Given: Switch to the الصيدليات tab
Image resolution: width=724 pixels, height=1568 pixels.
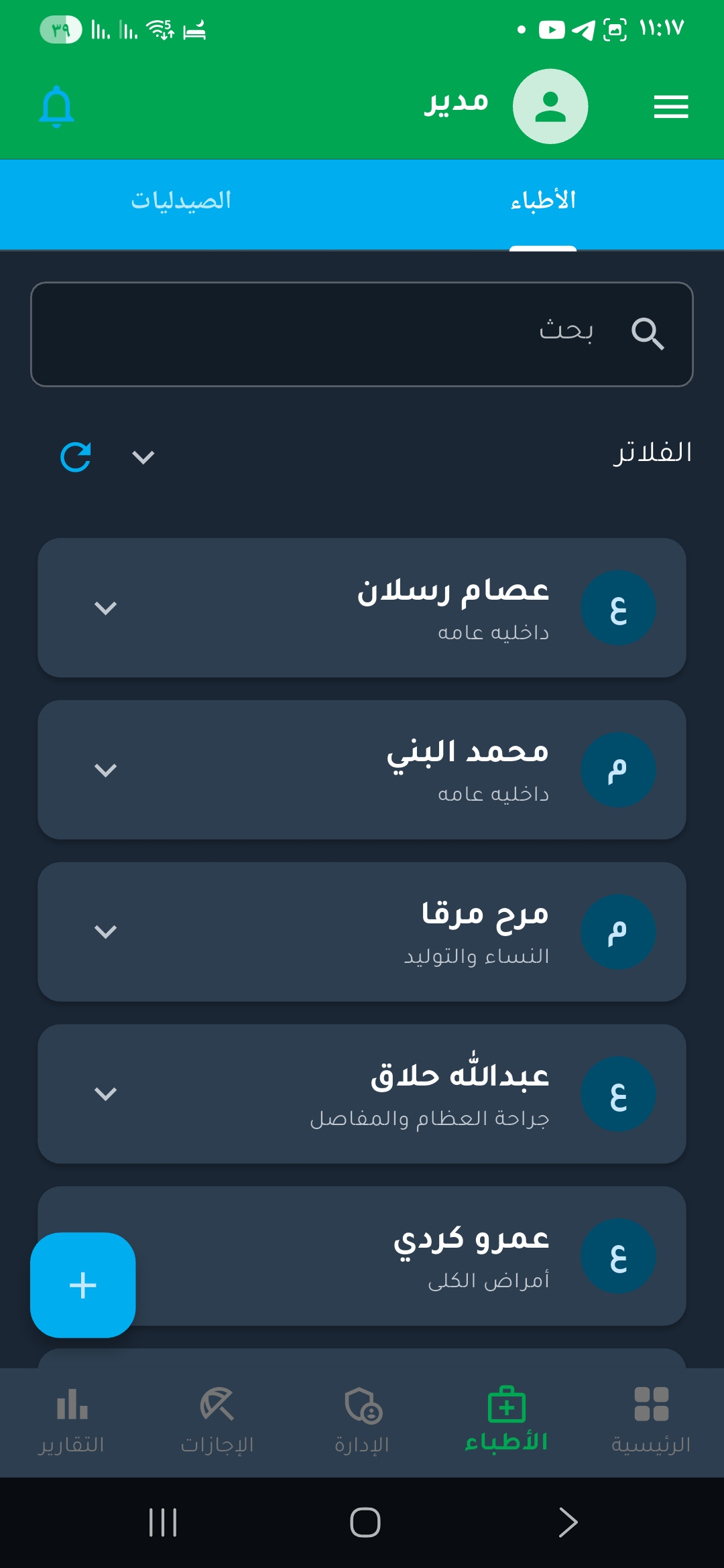Looking at the screenshot, I should 181,200.
